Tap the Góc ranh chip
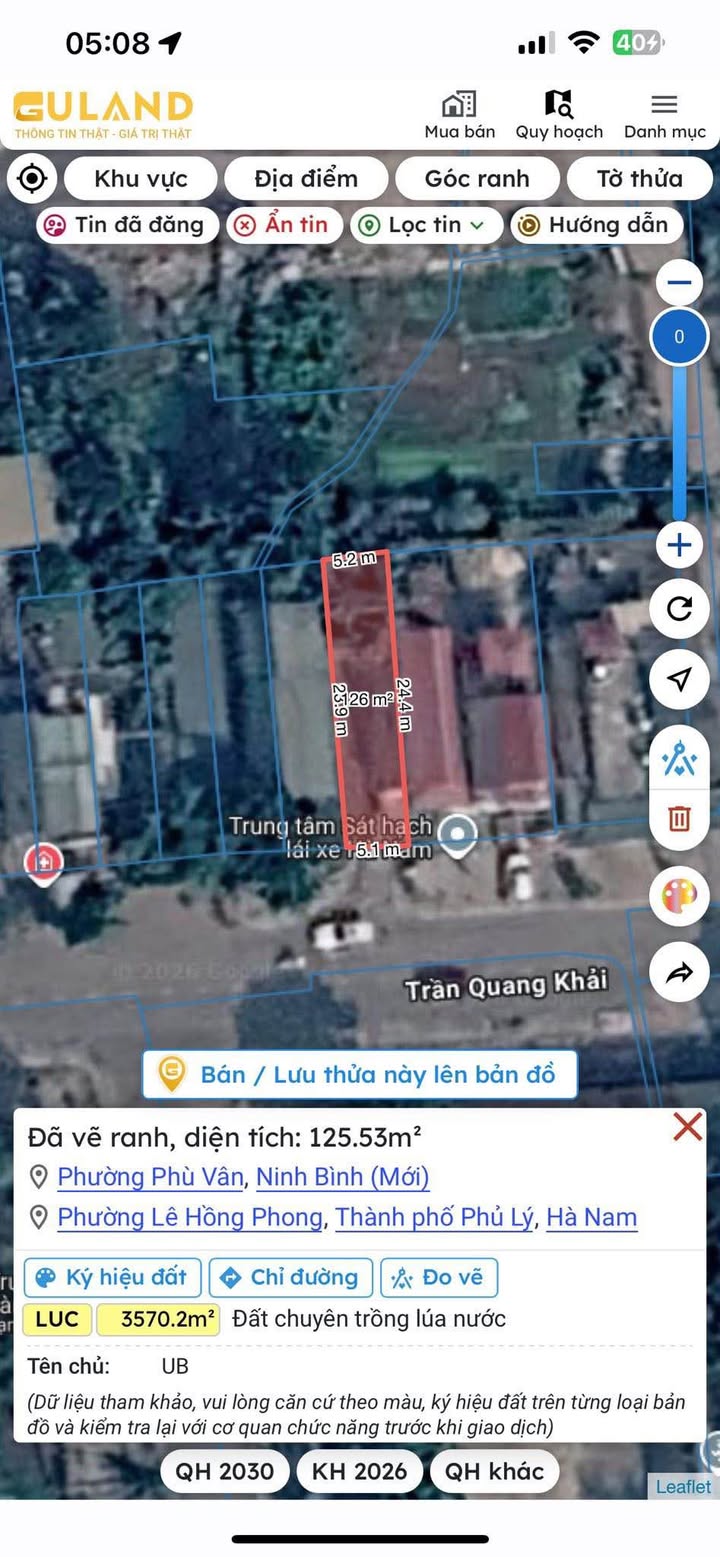This screenshot has width=720, height=1557. [477, 179]
